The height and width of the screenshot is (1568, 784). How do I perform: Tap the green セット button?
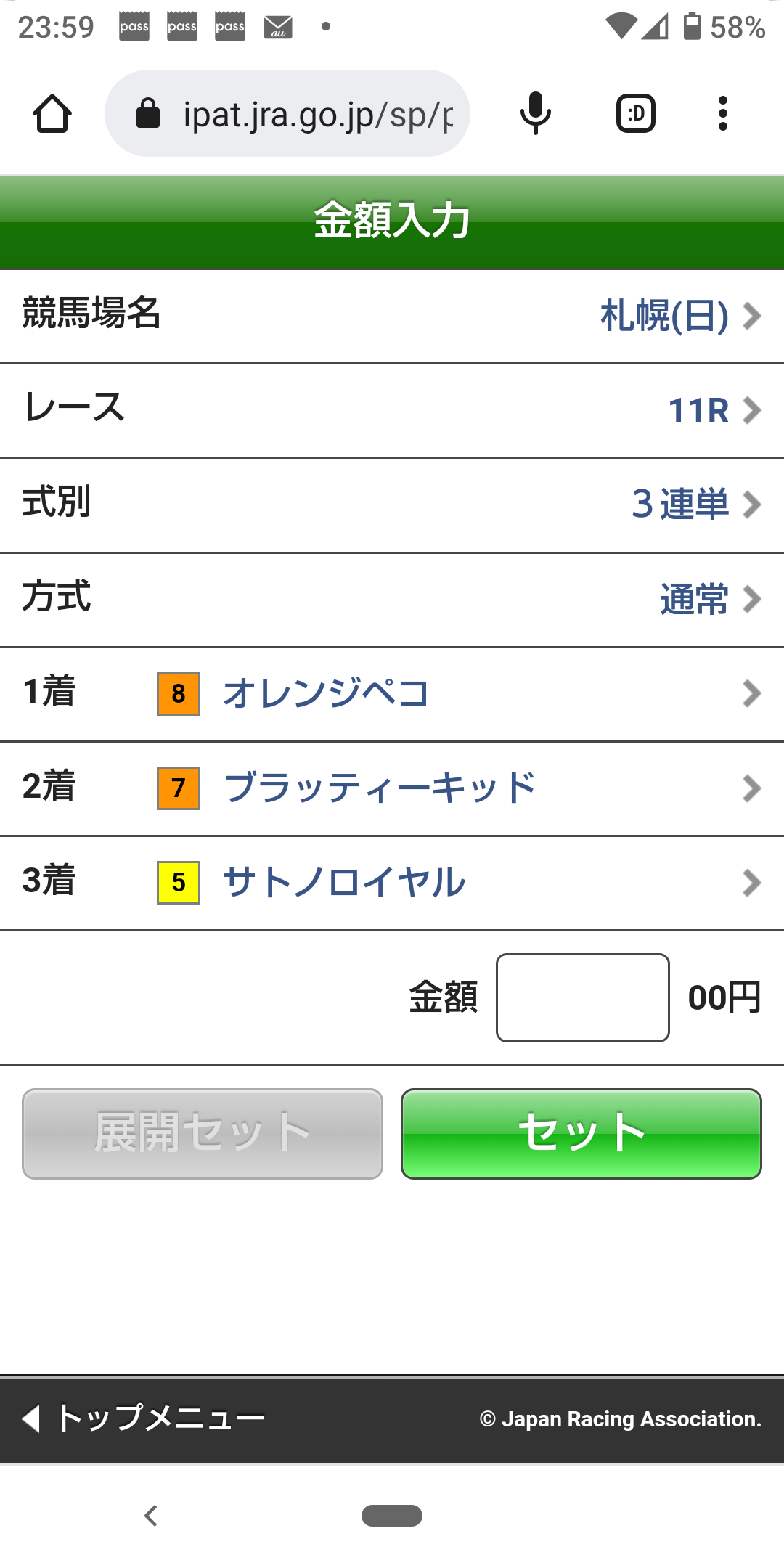[x=581, y=1133]
